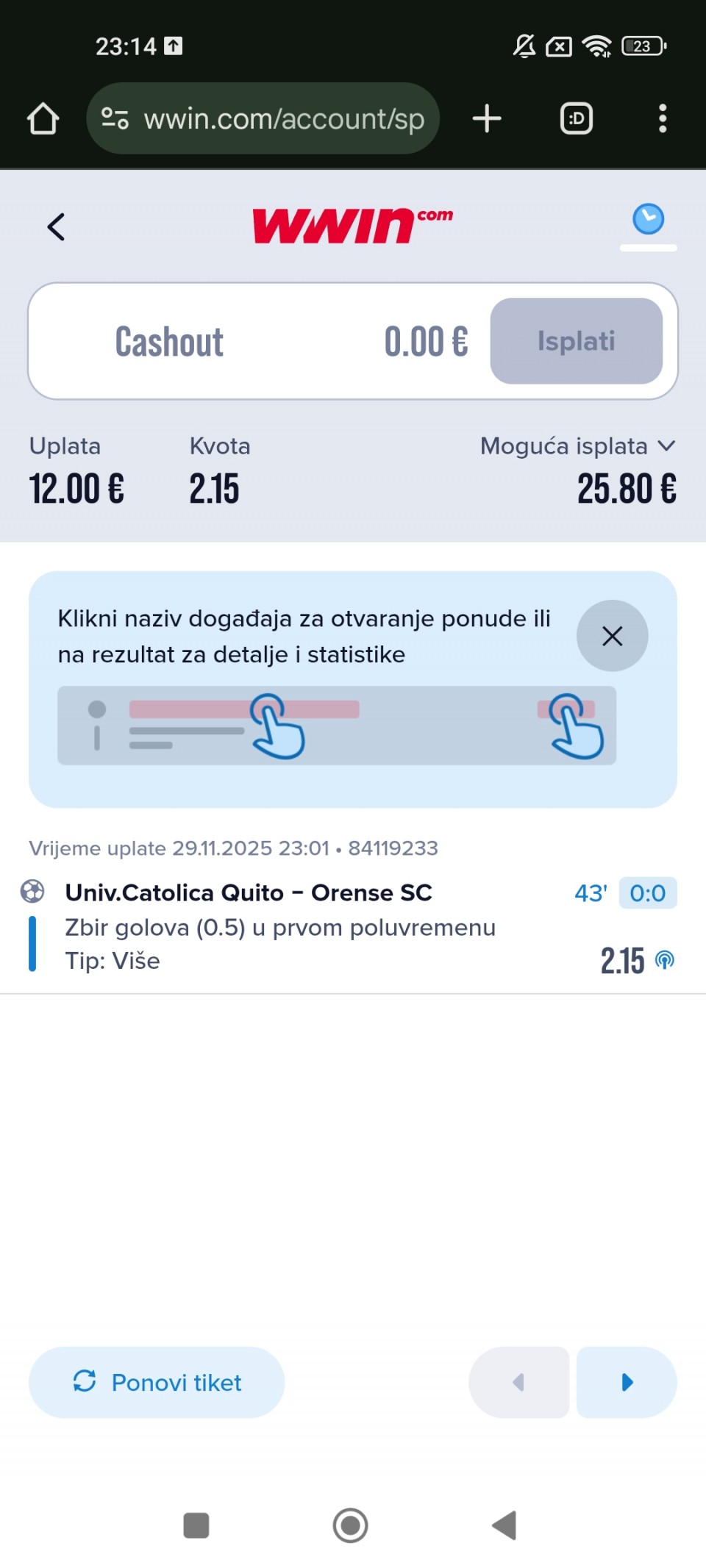Open the browser overflow menu
Image resolution: width=706 pixels, height=1568 pixels.
663,118
